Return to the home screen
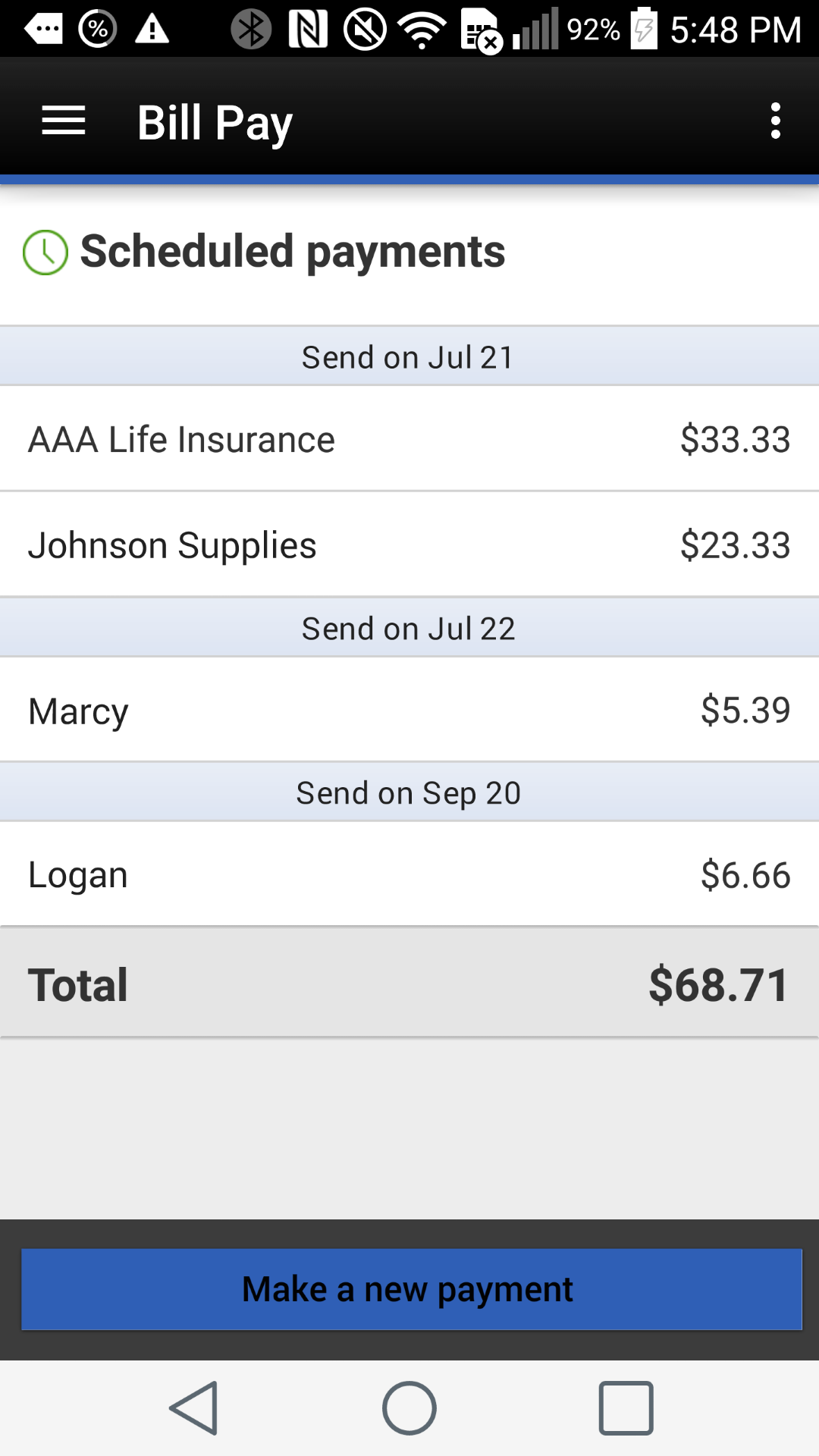The height and width of the screenshot is (1456, 819). tap(409, 1408)
